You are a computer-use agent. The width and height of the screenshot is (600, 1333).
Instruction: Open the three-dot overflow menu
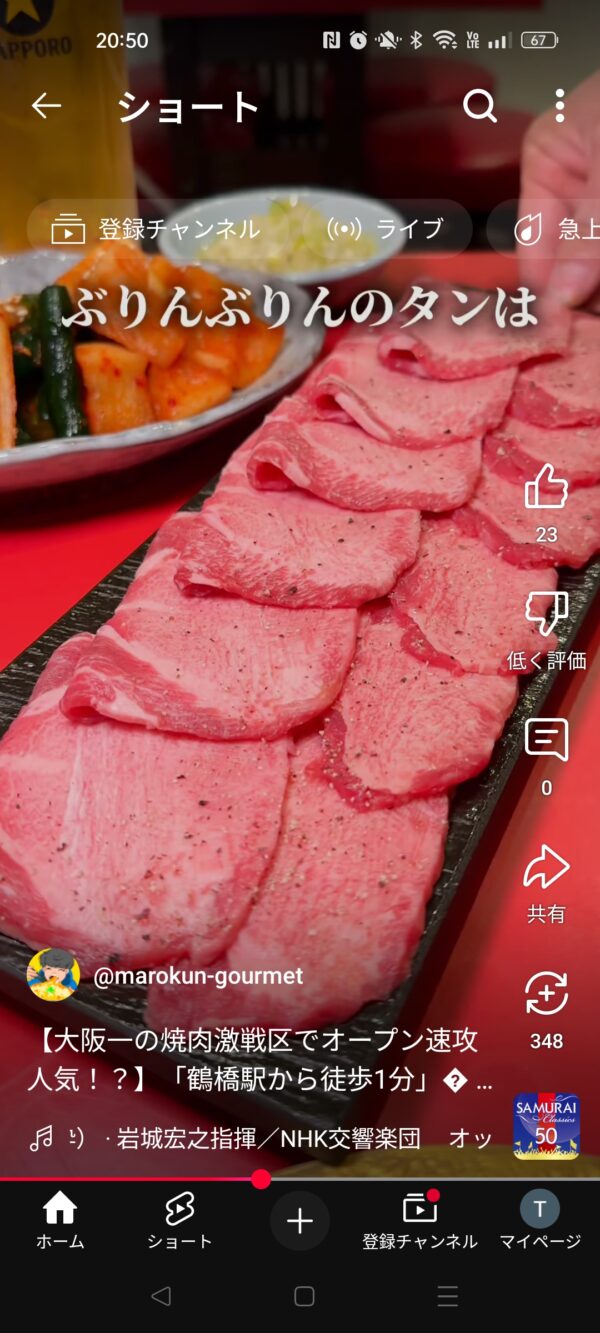click(559, 105)
